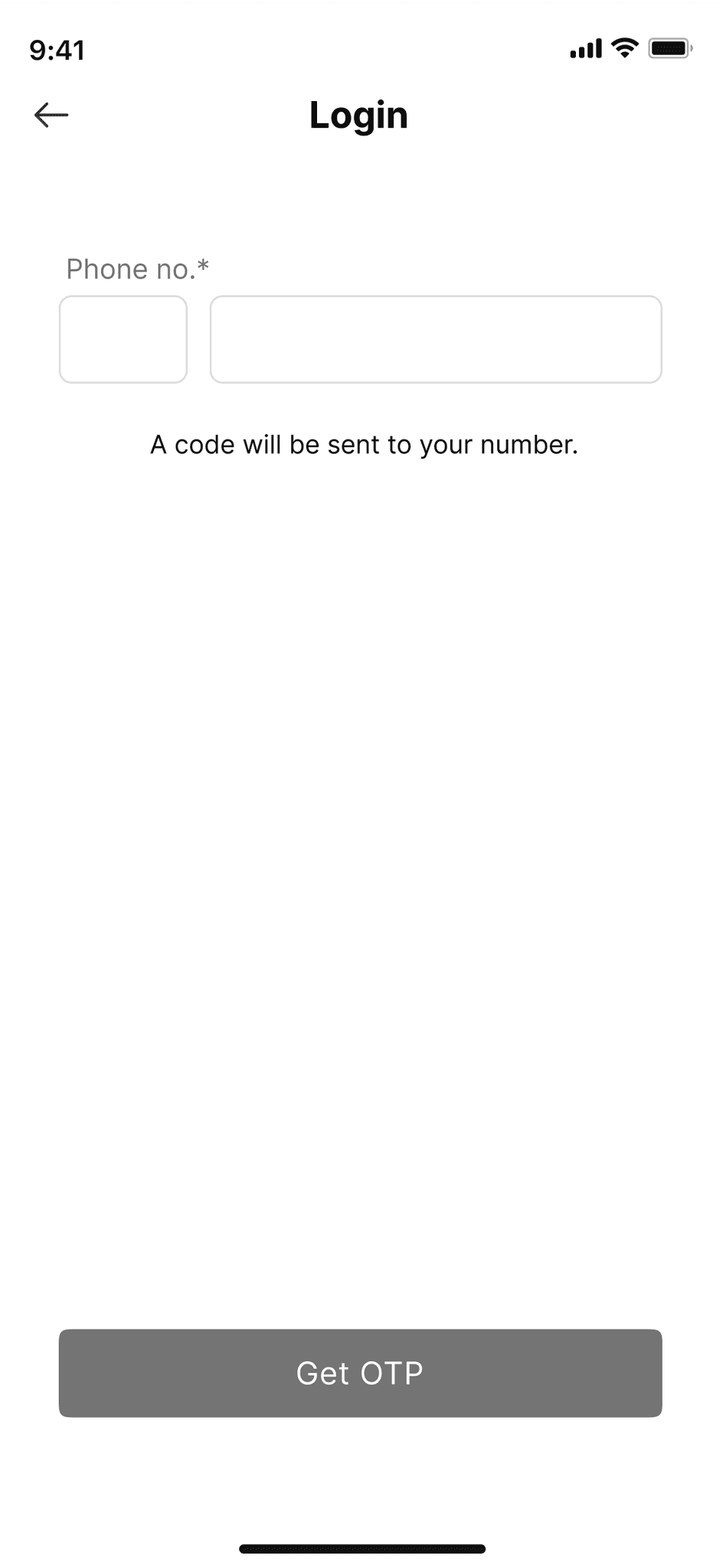The height and width of the screenshot is (1568, 723).
Task: Focus the phone number field
Action: pos(436,339)
